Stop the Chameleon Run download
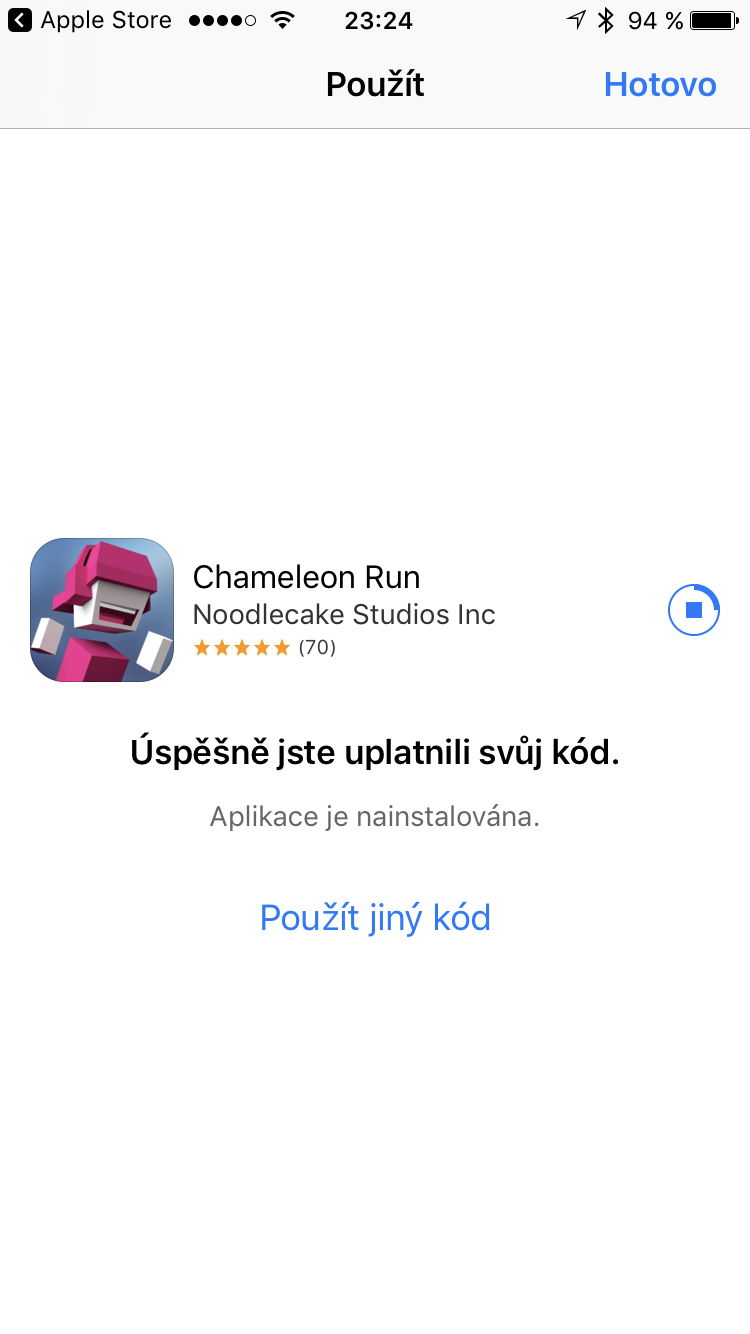The width and height of the screenshot is (750, 1334). (694, 609)
